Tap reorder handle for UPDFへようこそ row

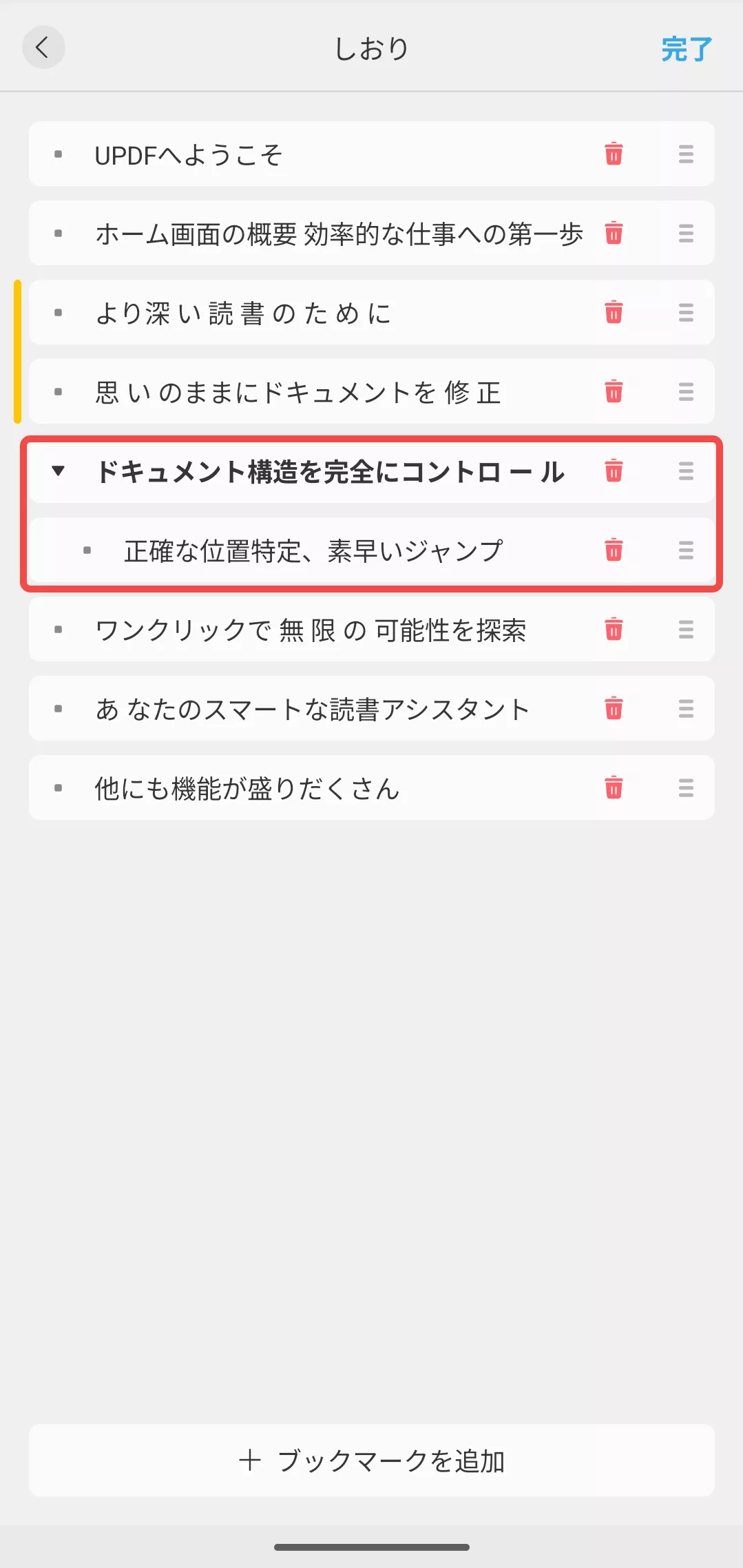(x=685, y=154)
